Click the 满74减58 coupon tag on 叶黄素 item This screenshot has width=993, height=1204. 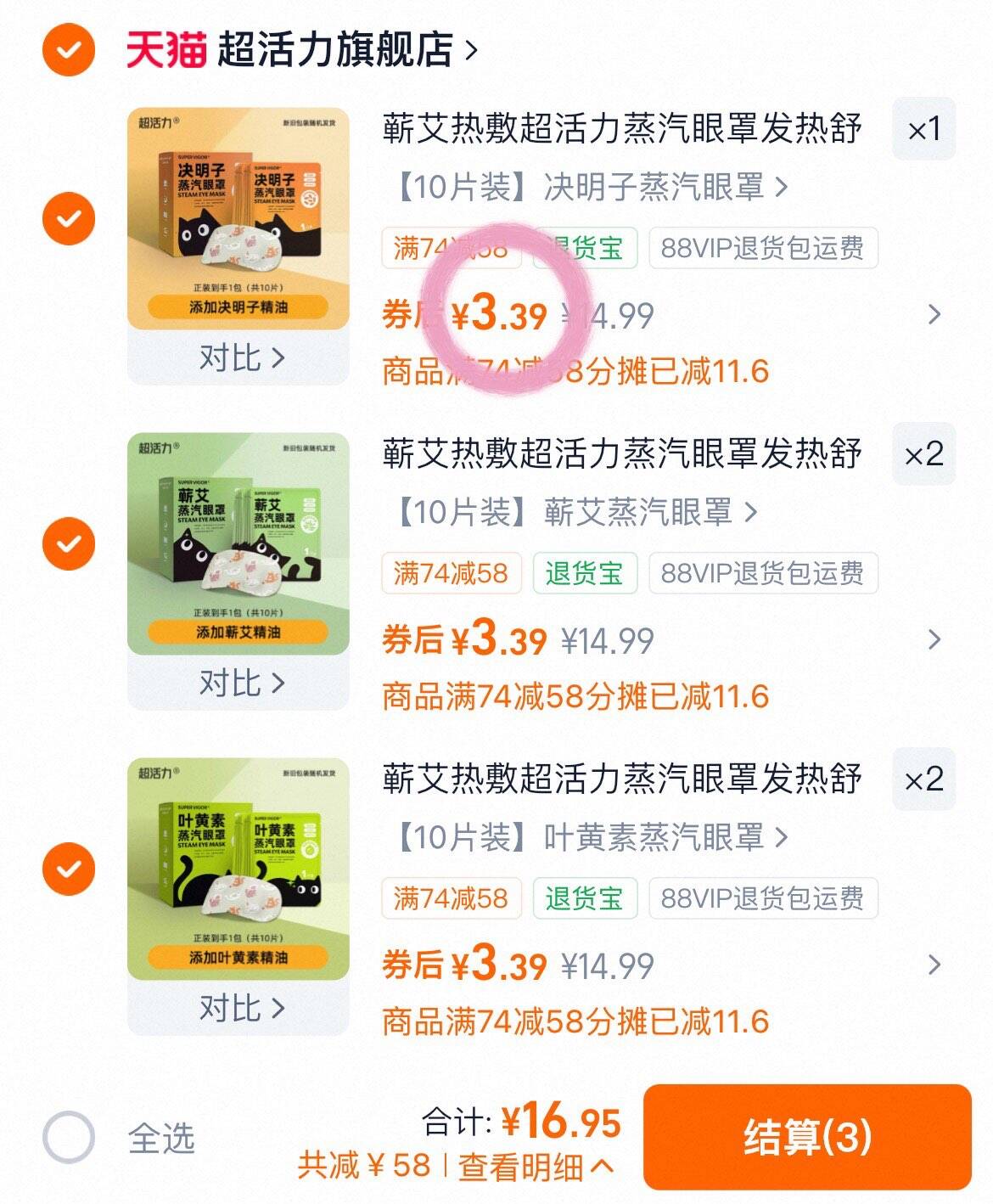click(x=452, y=900)
